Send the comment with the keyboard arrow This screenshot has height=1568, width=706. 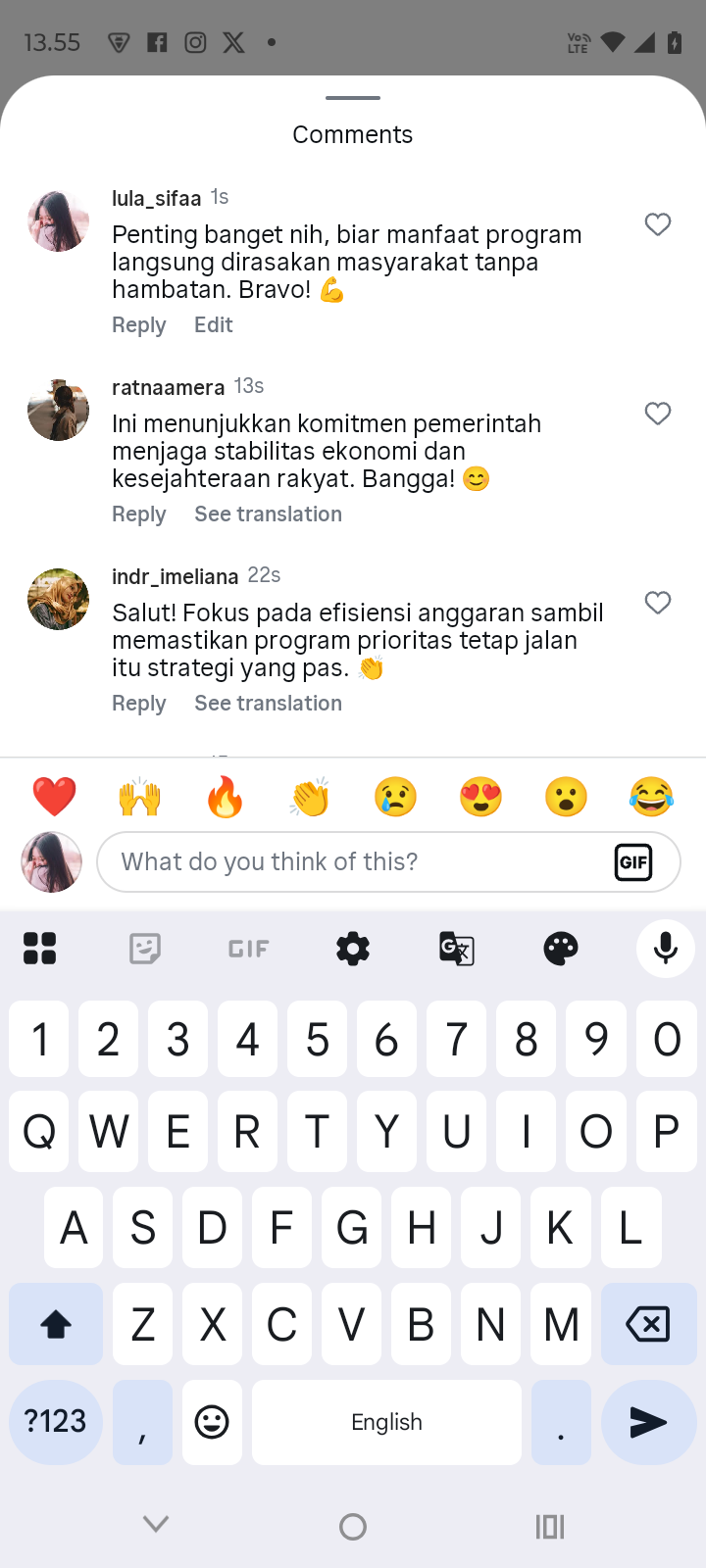tap(647, 1422)
